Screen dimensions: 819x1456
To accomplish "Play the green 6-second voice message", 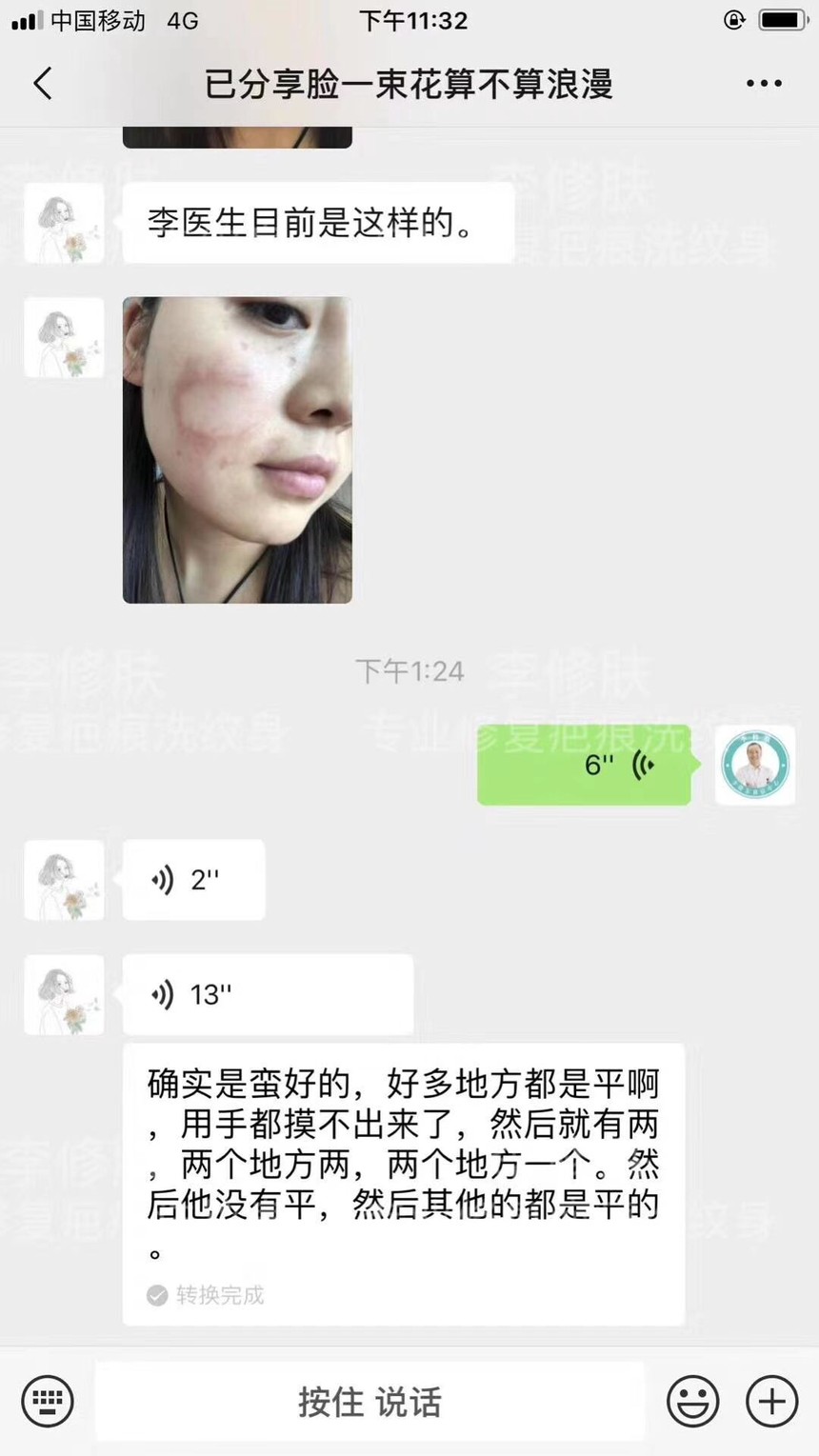I will click(x=584, y=765).
